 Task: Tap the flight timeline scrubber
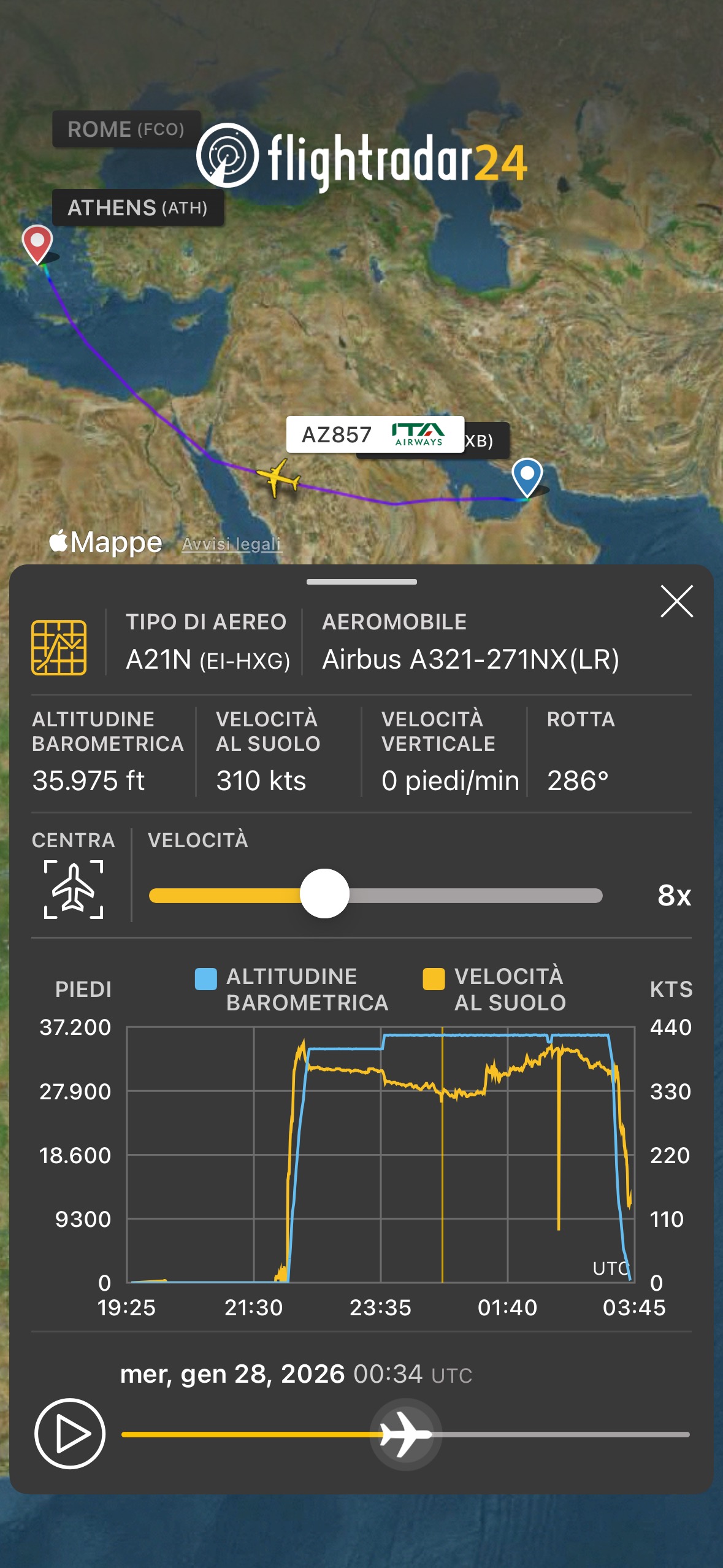(x=405, y=1434)
